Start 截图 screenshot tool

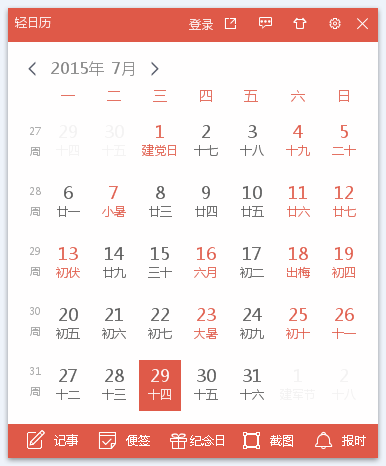pos(268,441)
